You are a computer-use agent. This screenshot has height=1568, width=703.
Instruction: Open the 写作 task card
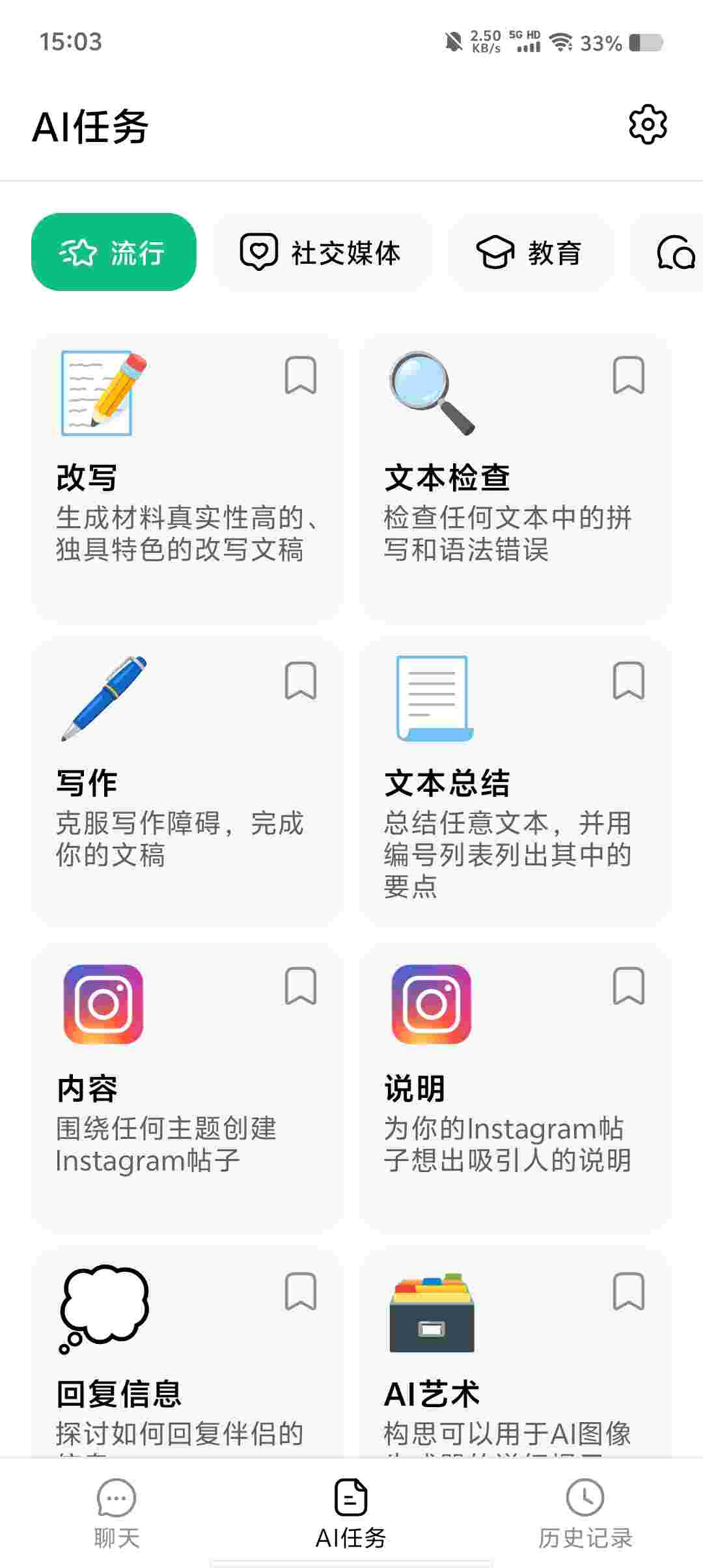[x=187, y=814]
